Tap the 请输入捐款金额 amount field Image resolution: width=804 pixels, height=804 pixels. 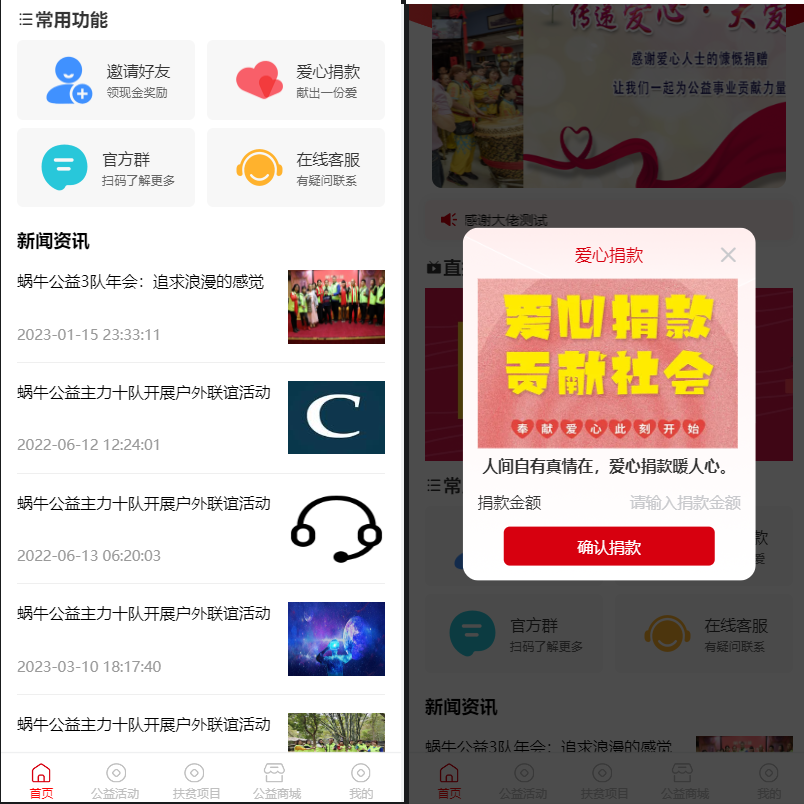pos(684,502)
